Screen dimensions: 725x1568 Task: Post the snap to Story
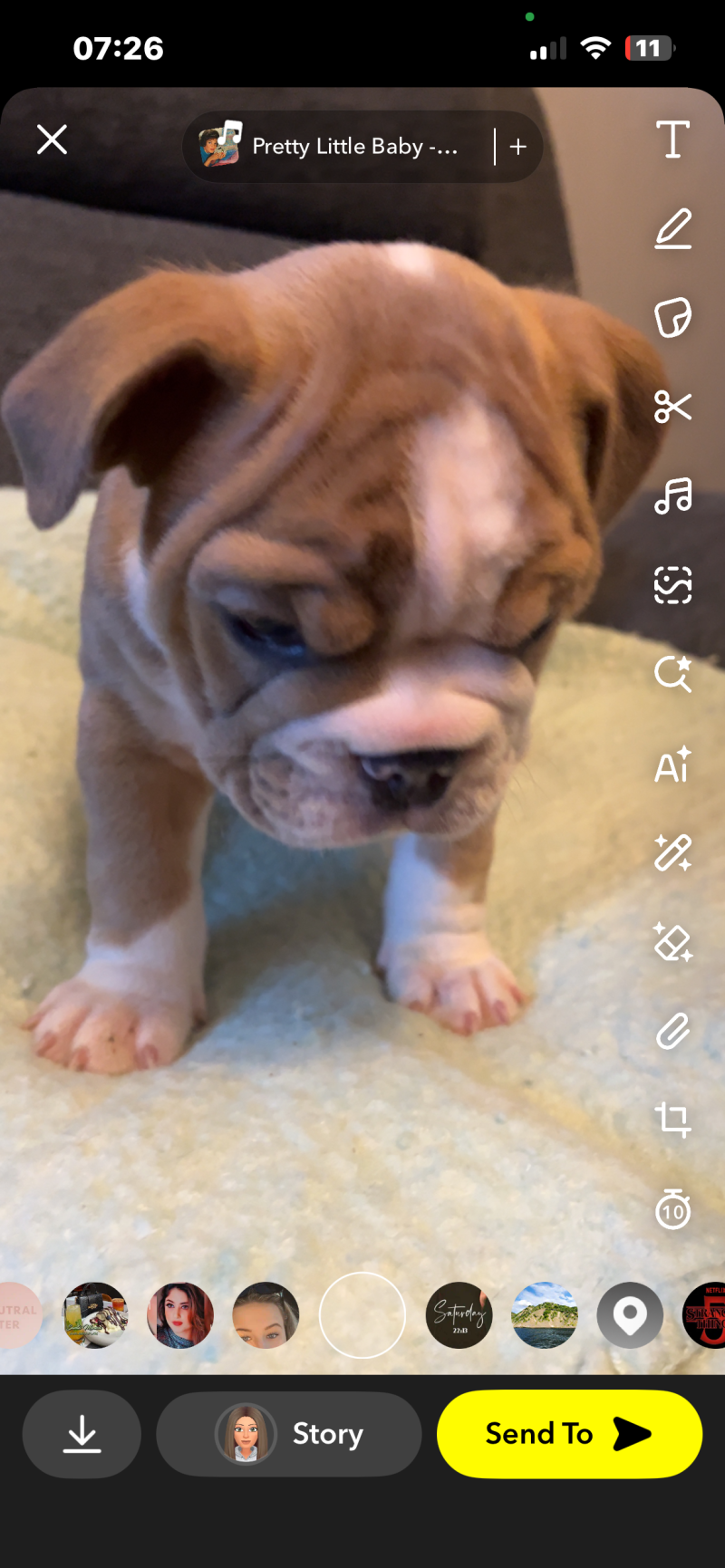click(x=289, y=1434)
